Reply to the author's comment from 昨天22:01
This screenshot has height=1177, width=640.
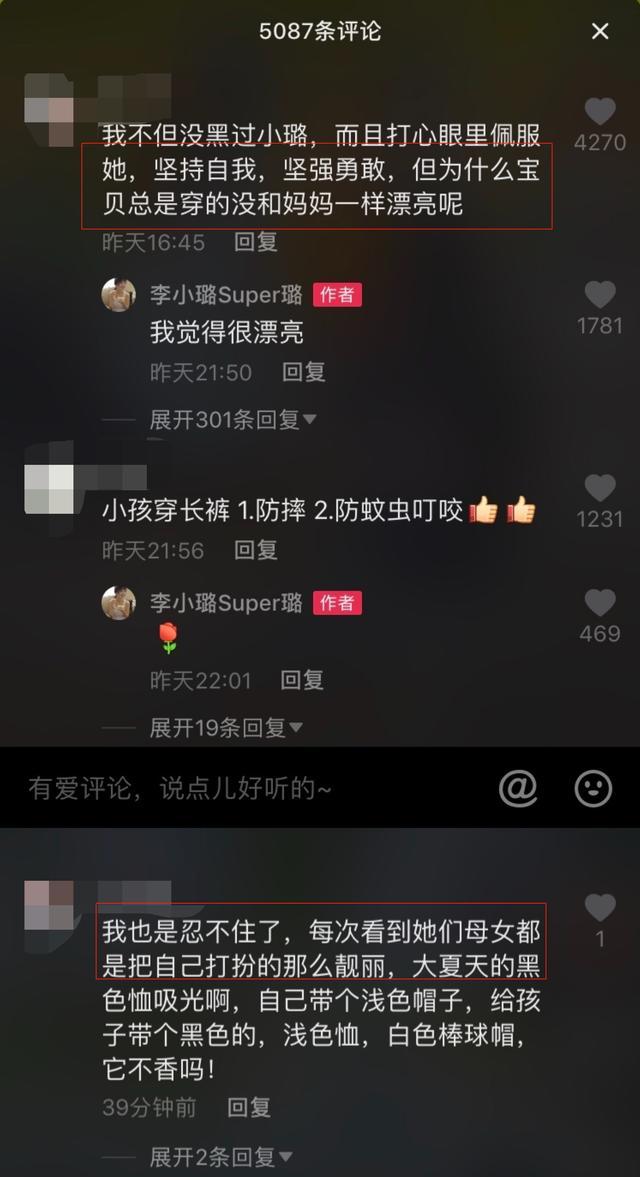[302, 680]
